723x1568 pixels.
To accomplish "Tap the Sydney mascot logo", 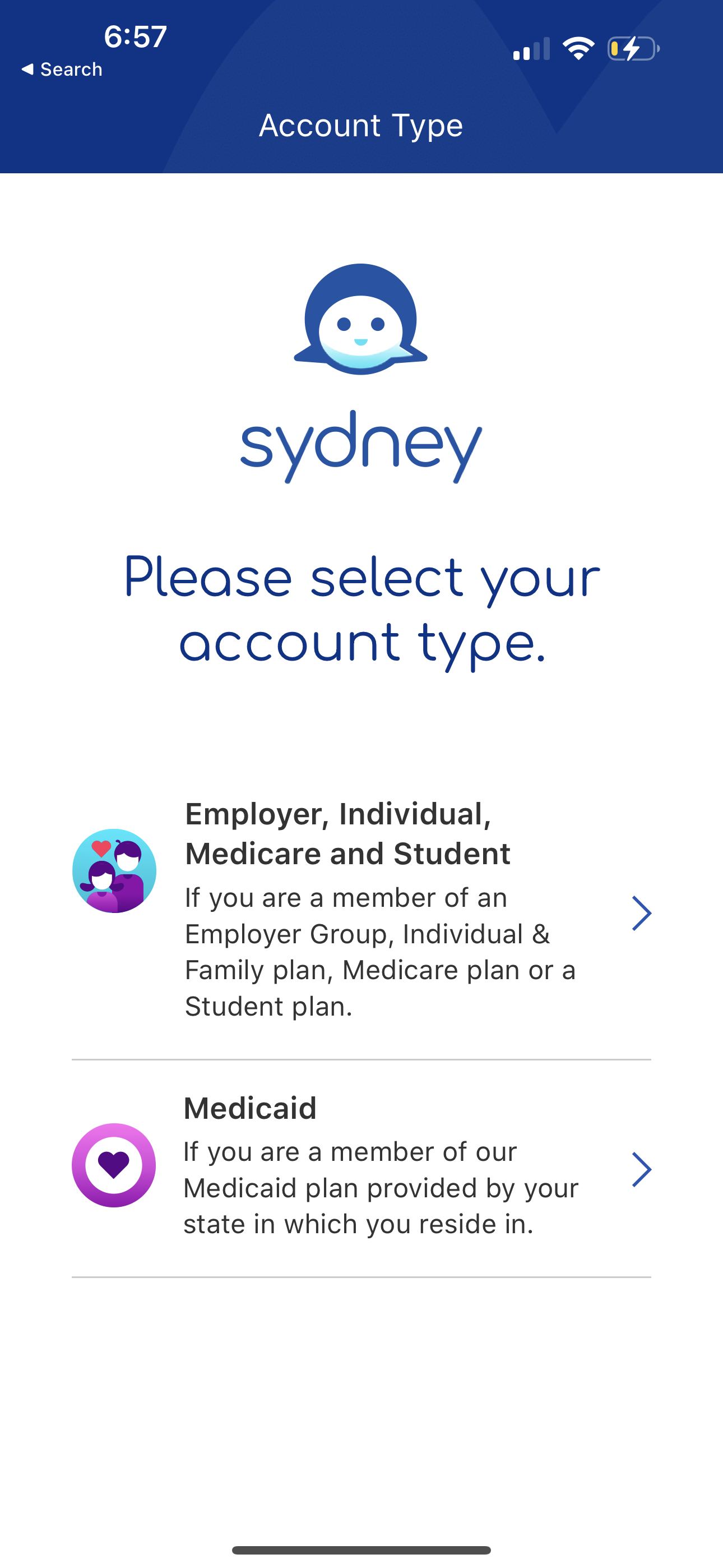I will coord(361,316).
